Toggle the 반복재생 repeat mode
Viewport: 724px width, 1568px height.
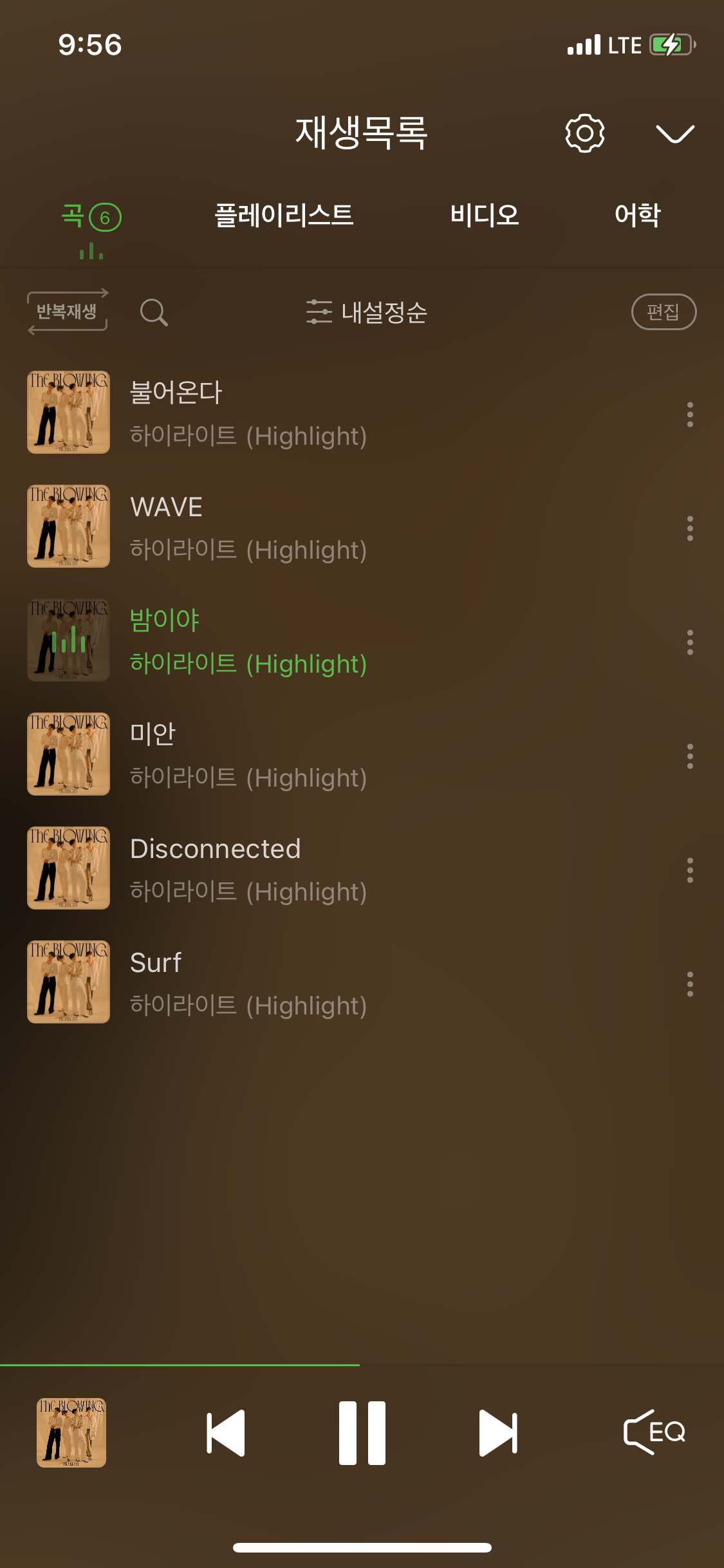(x=68, y=312)
